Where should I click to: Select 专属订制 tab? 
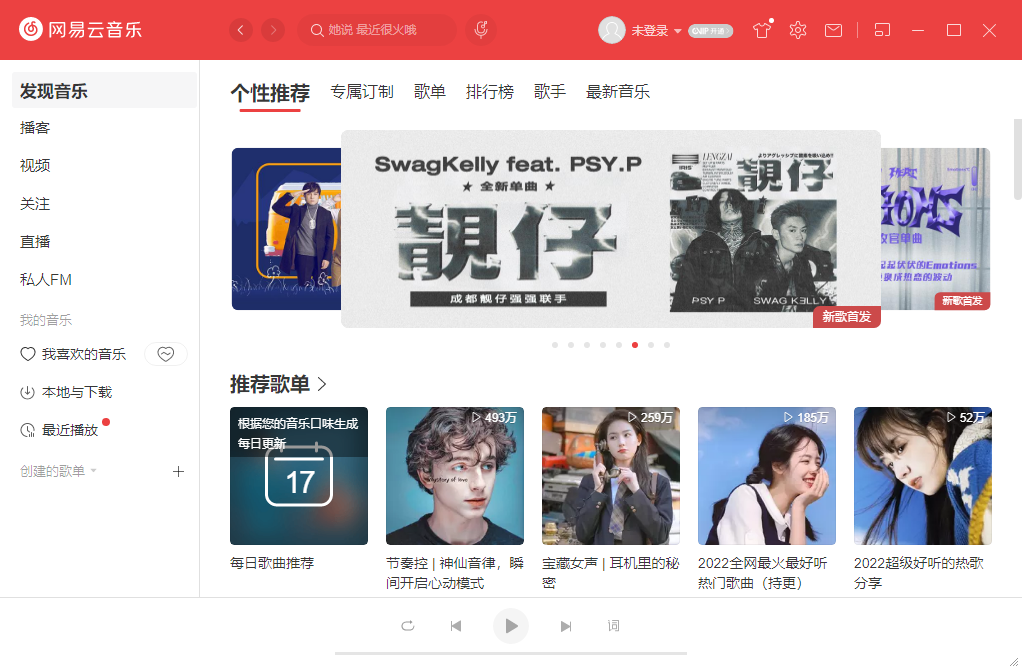click(x=362, y=92)
